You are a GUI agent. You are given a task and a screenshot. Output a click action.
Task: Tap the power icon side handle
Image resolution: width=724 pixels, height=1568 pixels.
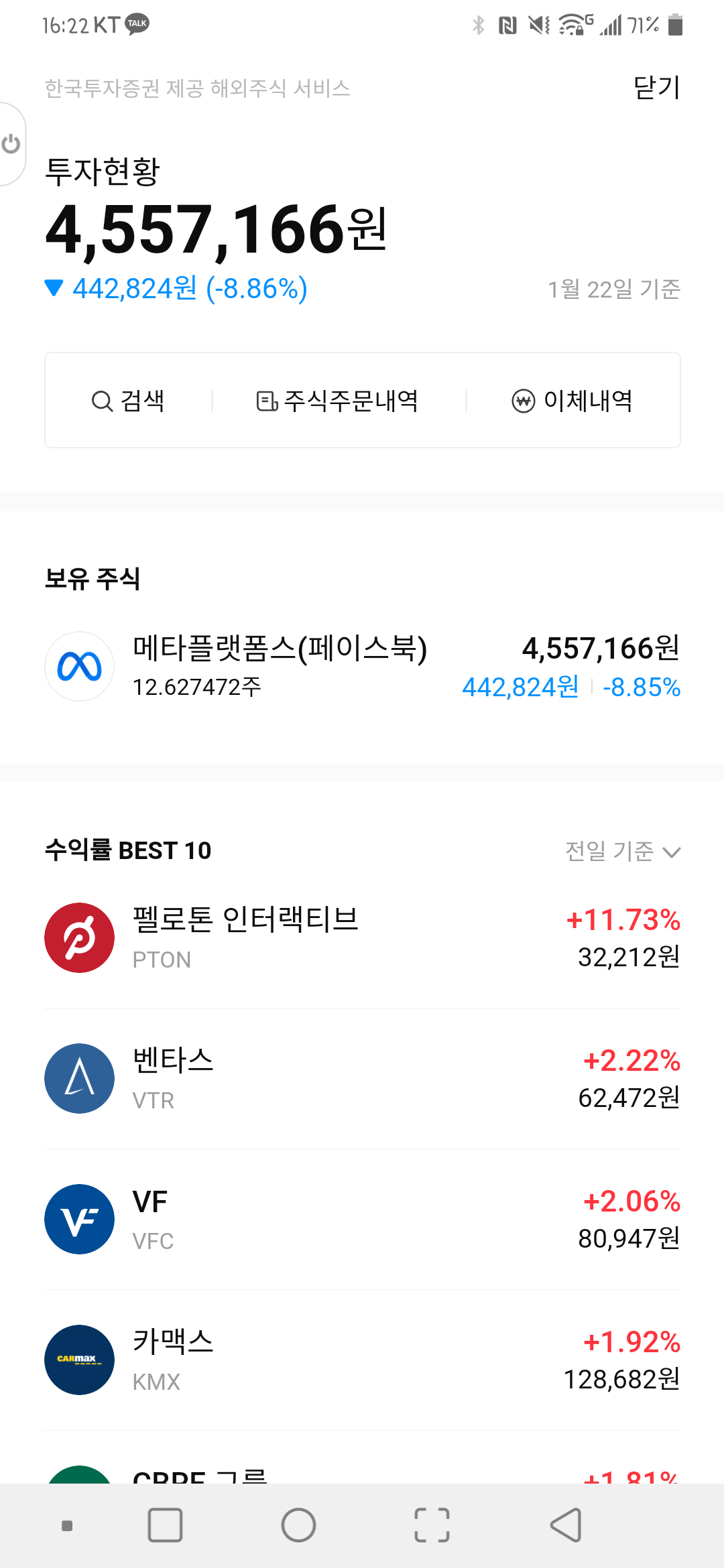[11, 144]
